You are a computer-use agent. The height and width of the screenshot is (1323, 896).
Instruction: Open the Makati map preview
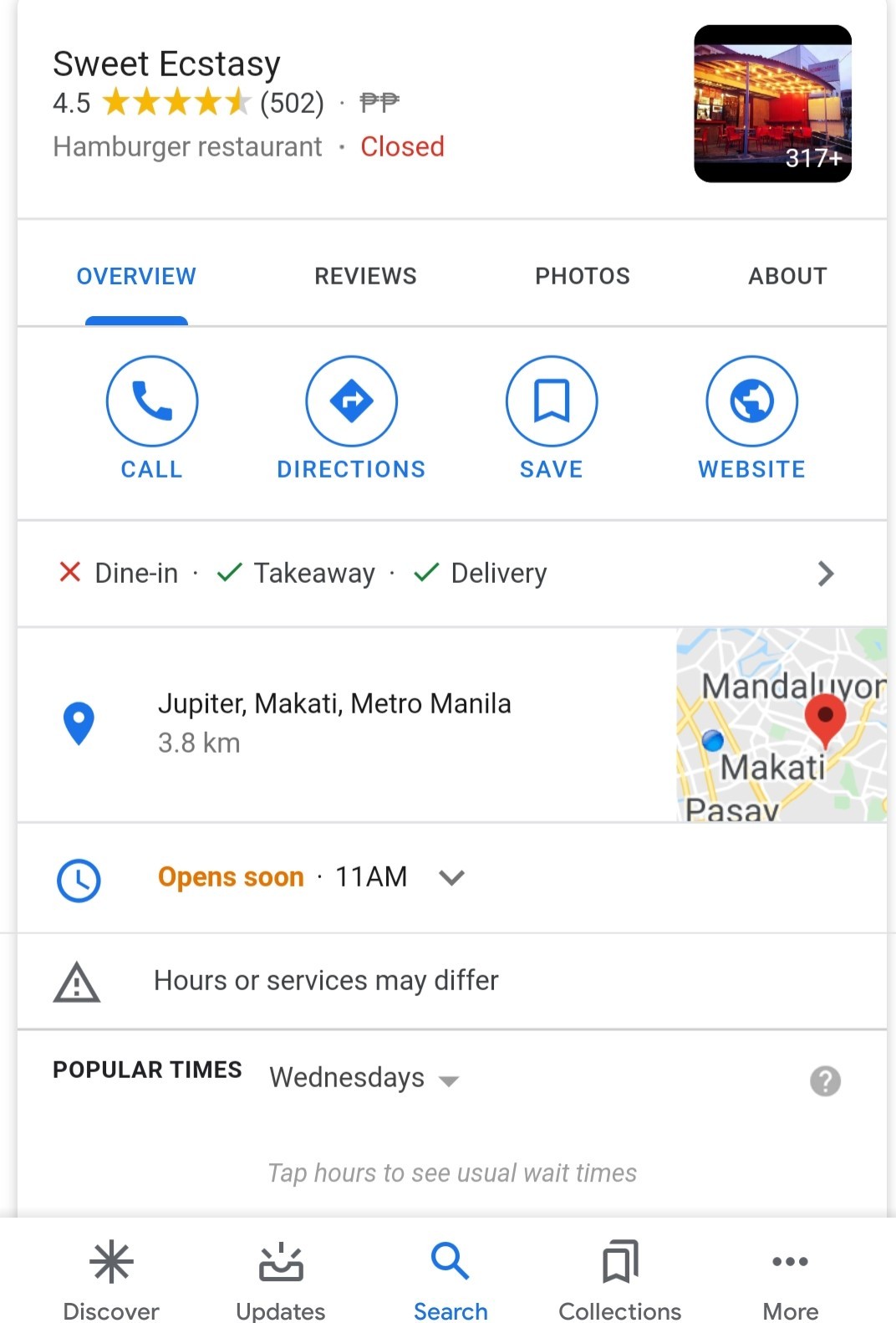[781, 724]
